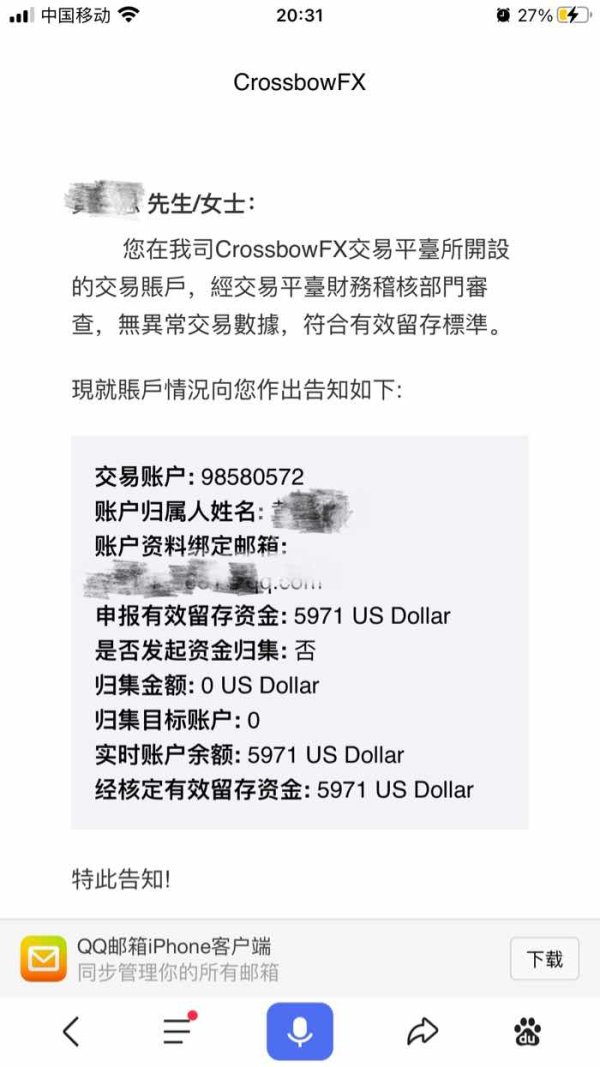This screenshot has width=600, height=1067.
Task: Open the browser menu with the red dot
Action: click(x=180, y=1029)
